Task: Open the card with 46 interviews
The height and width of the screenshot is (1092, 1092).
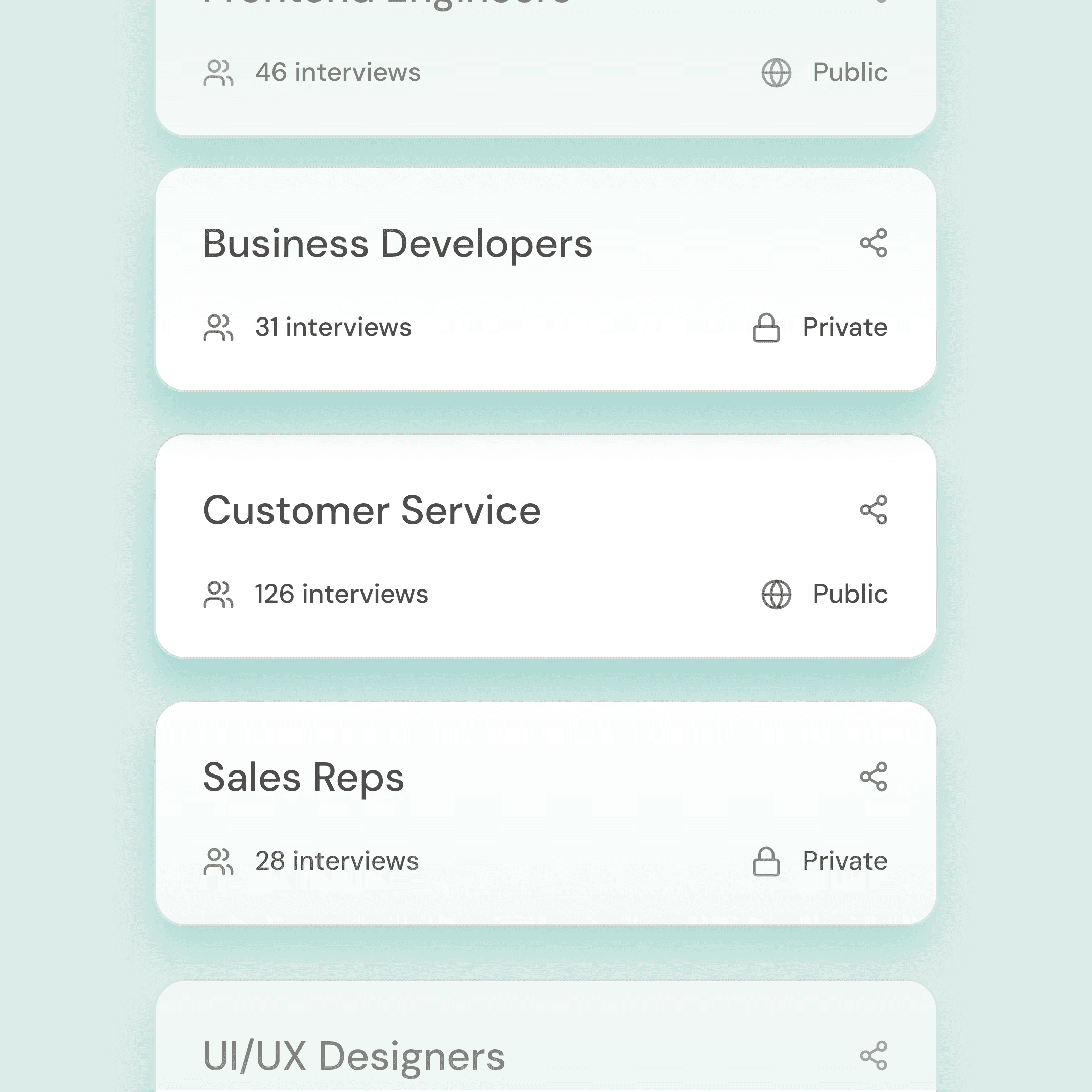Action: (x=545, y=68)
